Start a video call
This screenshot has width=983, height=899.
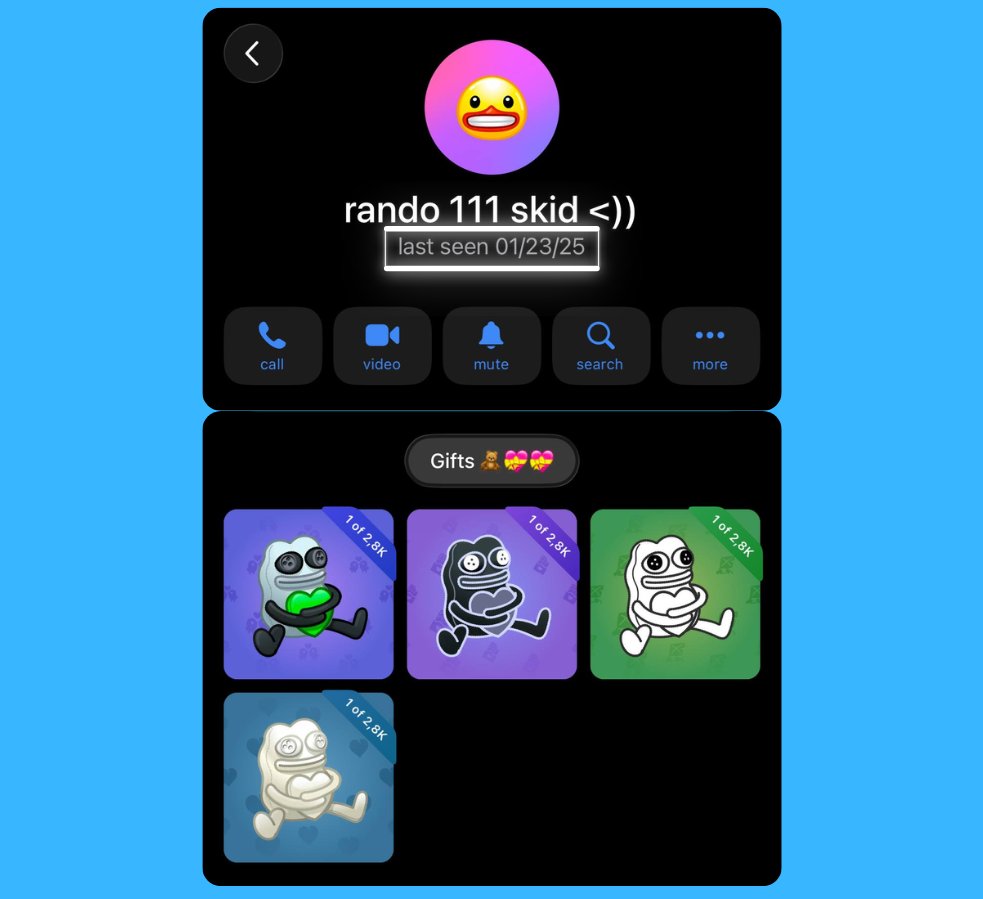382,345
